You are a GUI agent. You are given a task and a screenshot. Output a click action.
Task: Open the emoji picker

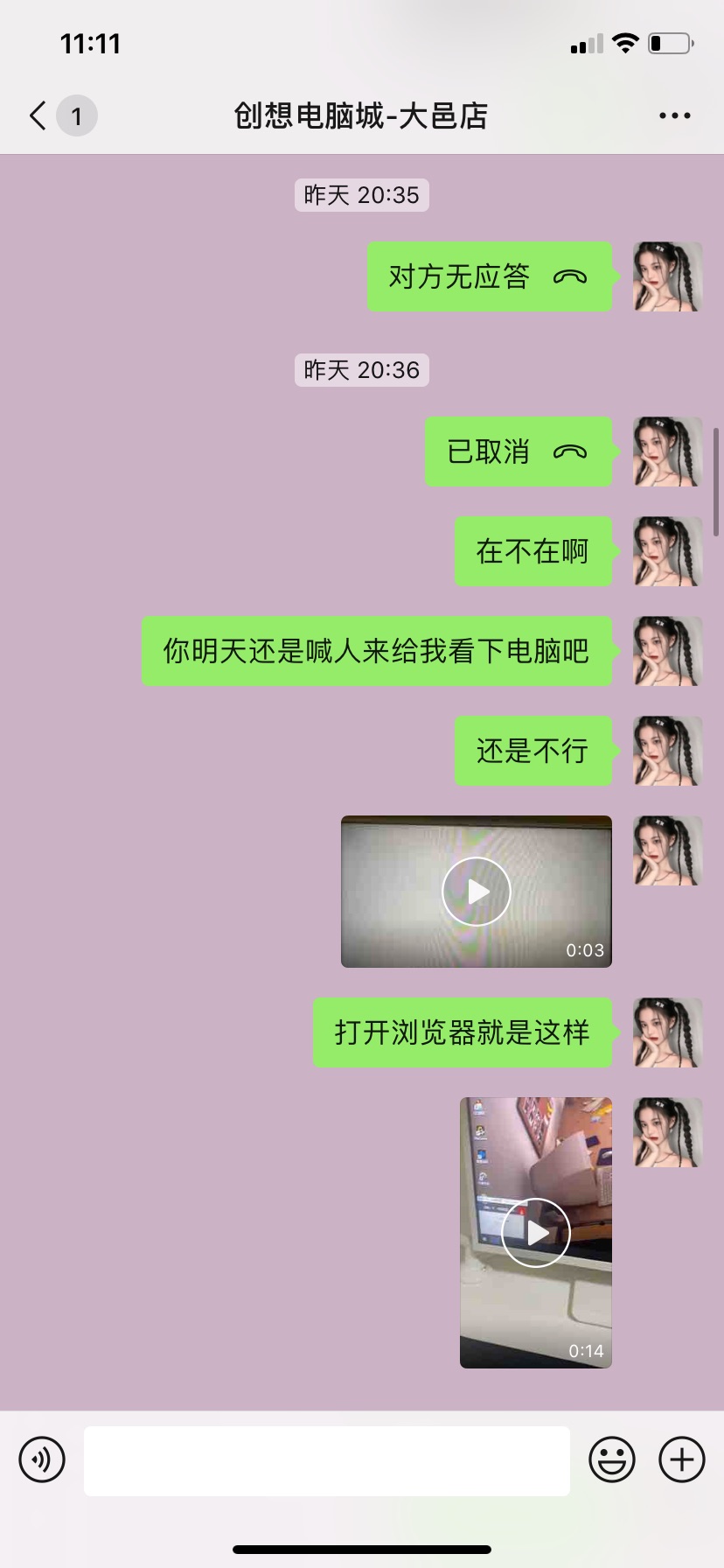611,1460
